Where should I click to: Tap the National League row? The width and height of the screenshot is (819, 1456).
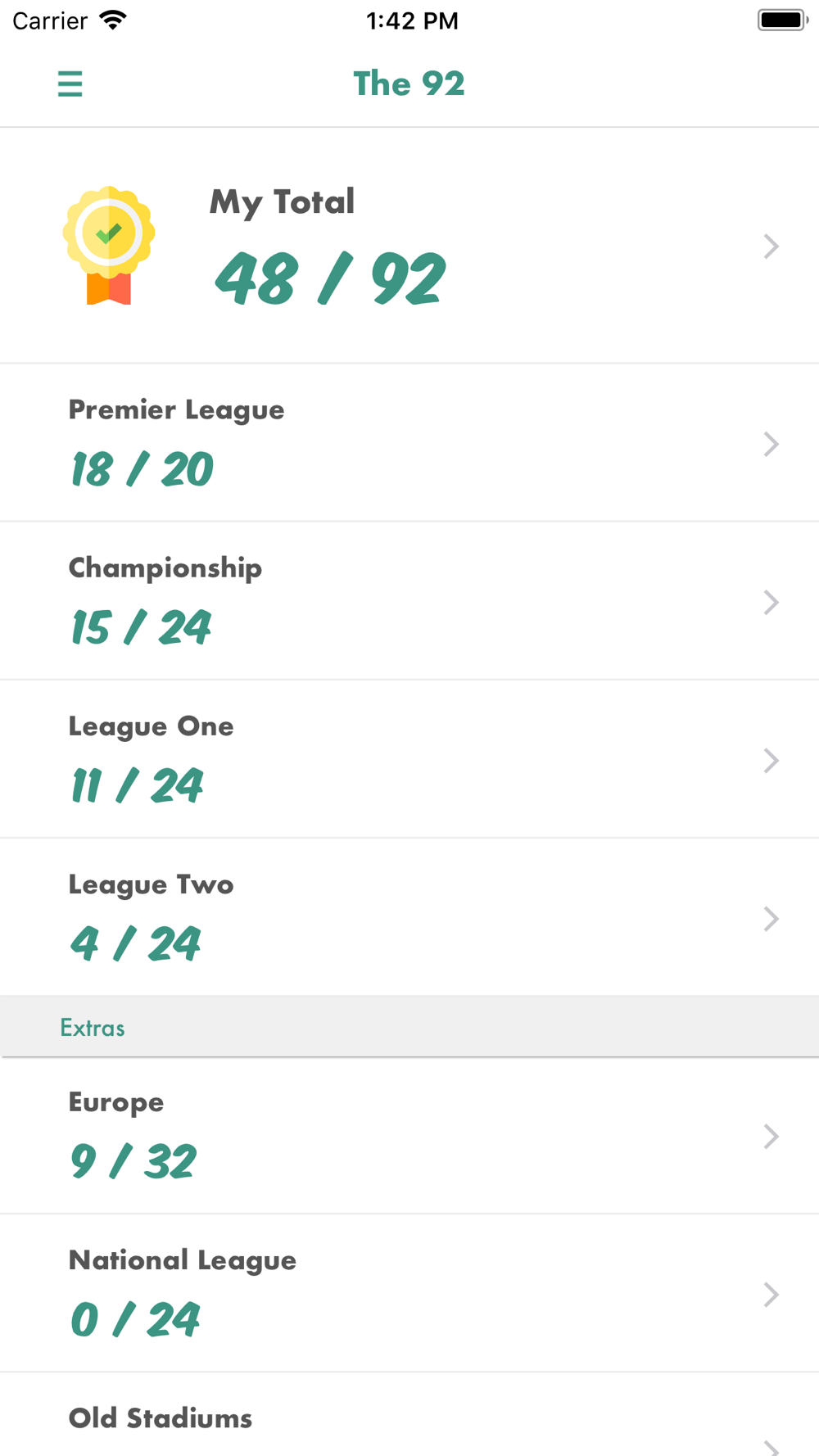click(409, 1294)
